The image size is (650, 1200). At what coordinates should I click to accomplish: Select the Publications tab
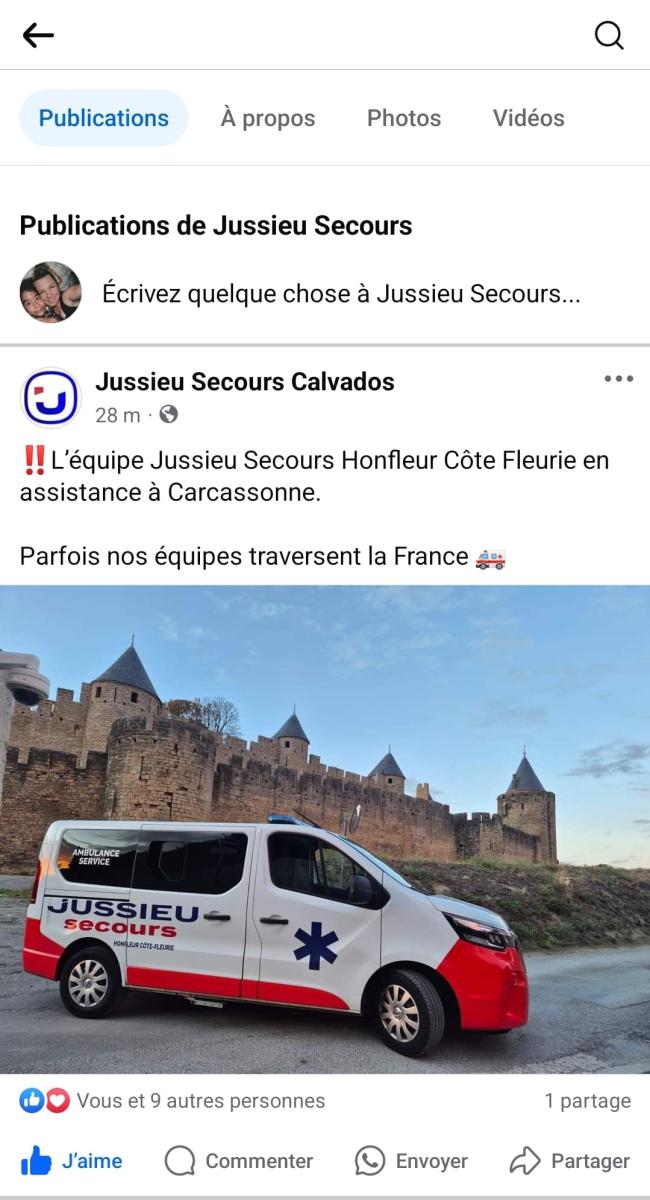click(104, 118)
